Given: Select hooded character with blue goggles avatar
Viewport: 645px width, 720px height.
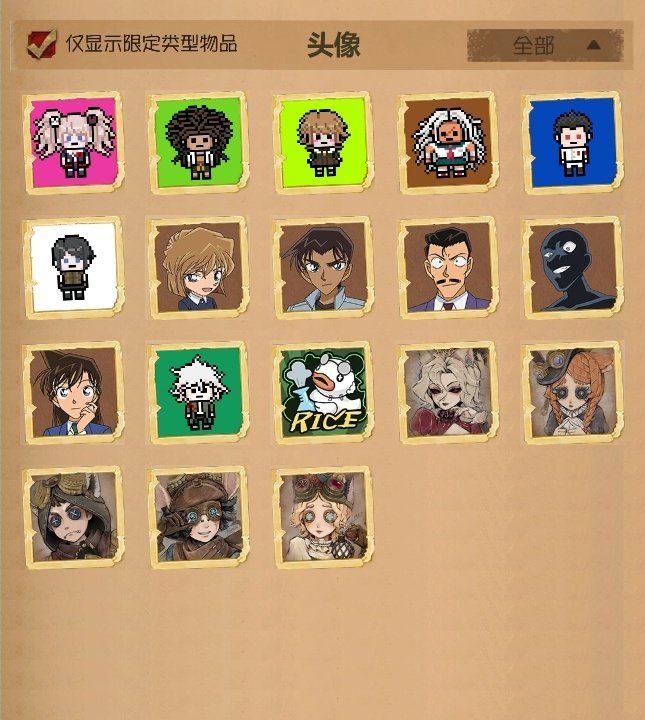Looking at the screenshot, I should click(73, 517).
